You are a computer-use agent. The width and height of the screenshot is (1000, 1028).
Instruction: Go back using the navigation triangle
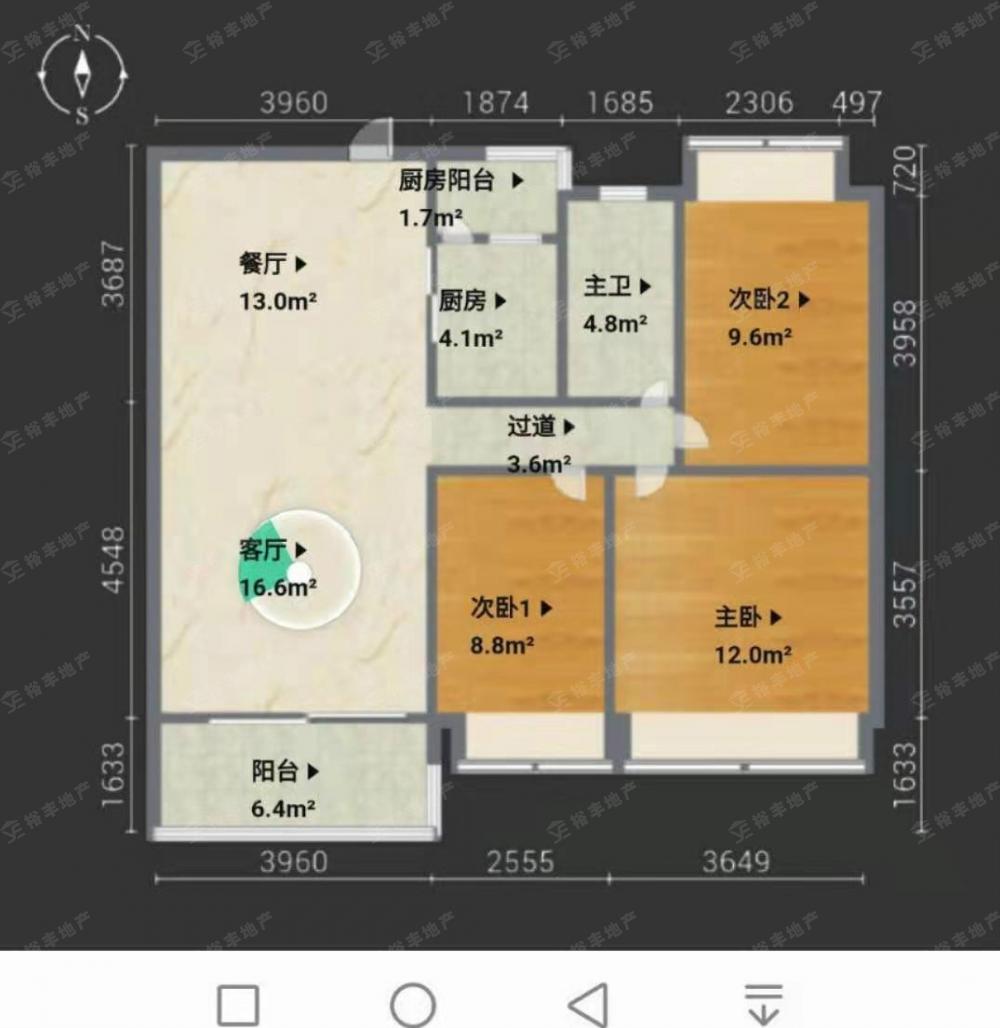coord(588,1003)
